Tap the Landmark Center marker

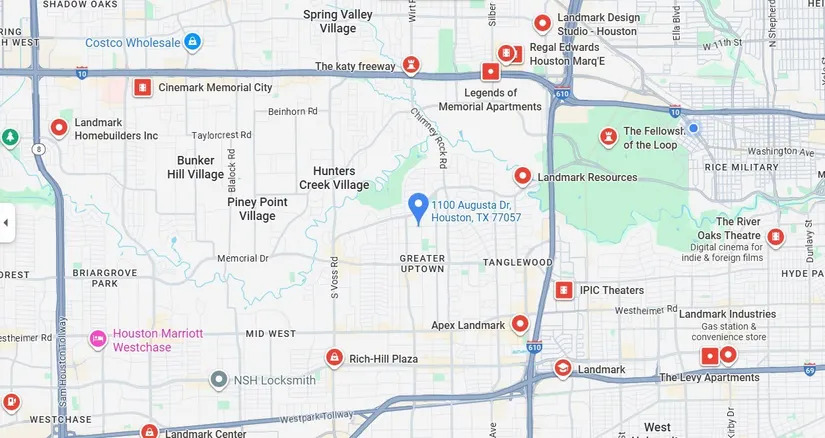pos(149,433)
